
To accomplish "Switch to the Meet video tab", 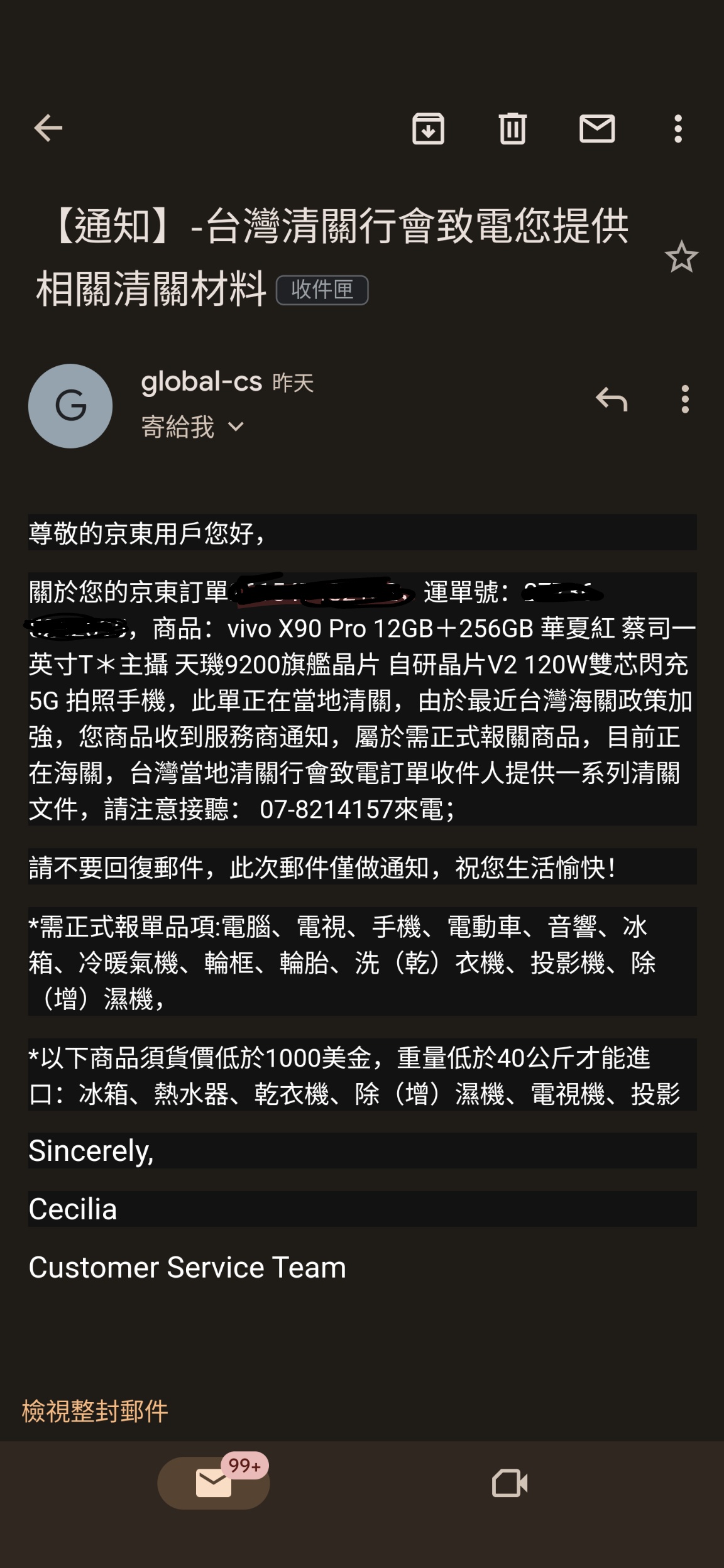I will pyautogui.click(x=510, y=1483).
